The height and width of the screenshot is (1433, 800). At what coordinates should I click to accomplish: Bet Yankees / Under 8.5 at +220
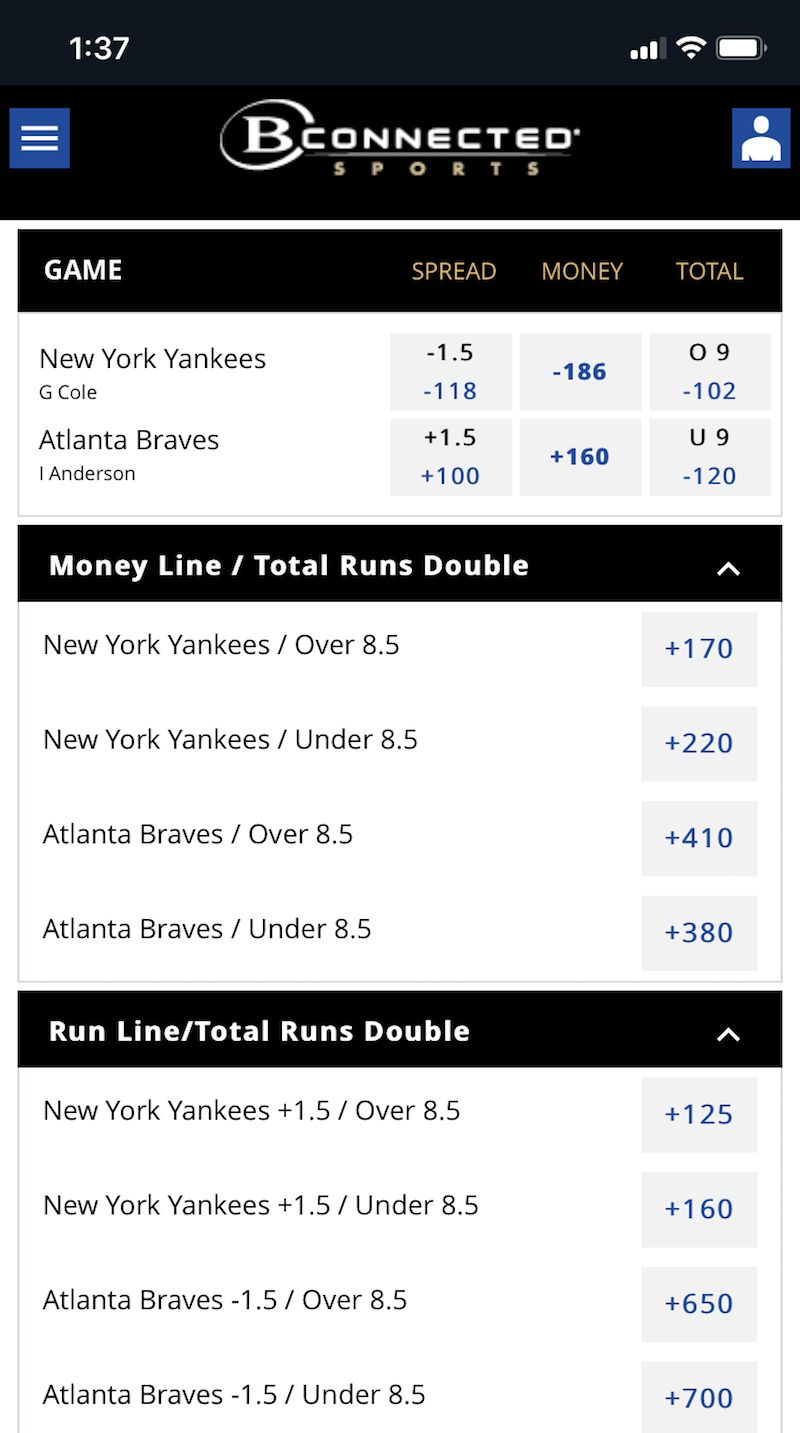699,744
